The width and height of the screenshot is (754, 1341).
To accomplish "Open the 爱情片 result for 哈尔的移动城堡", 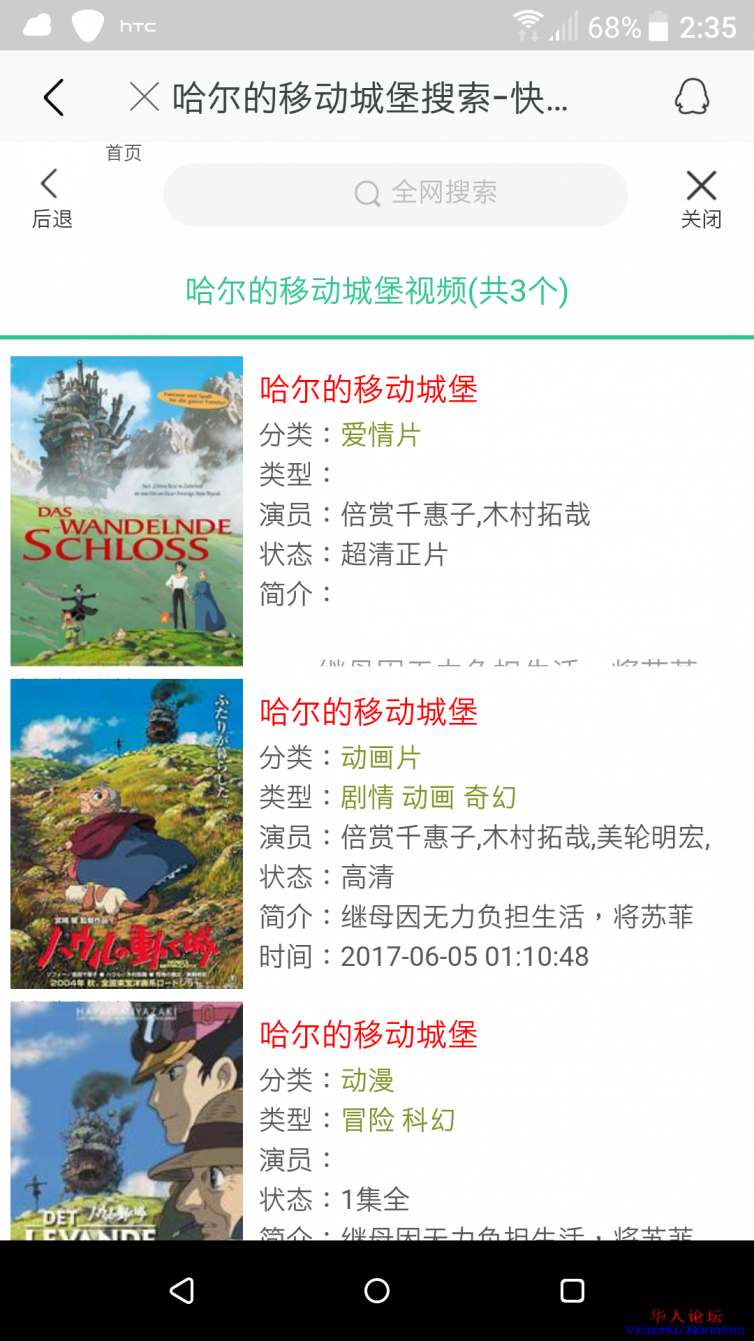I will tap(369, 389).
